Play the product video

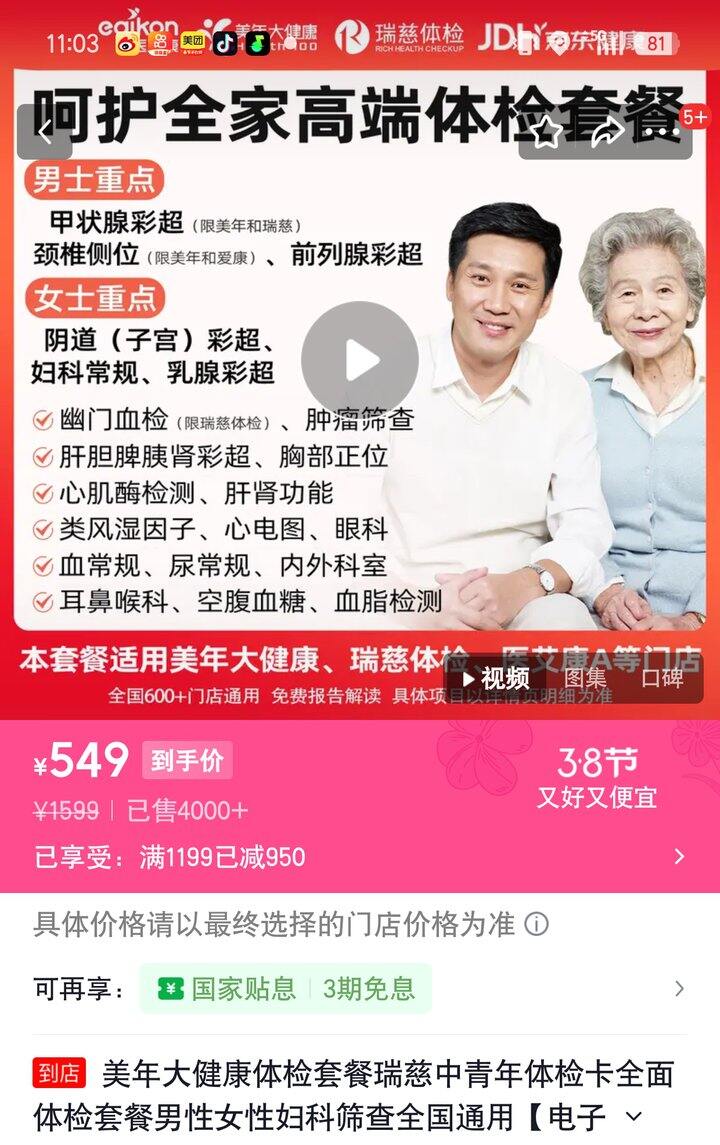(x=360, y=361)
